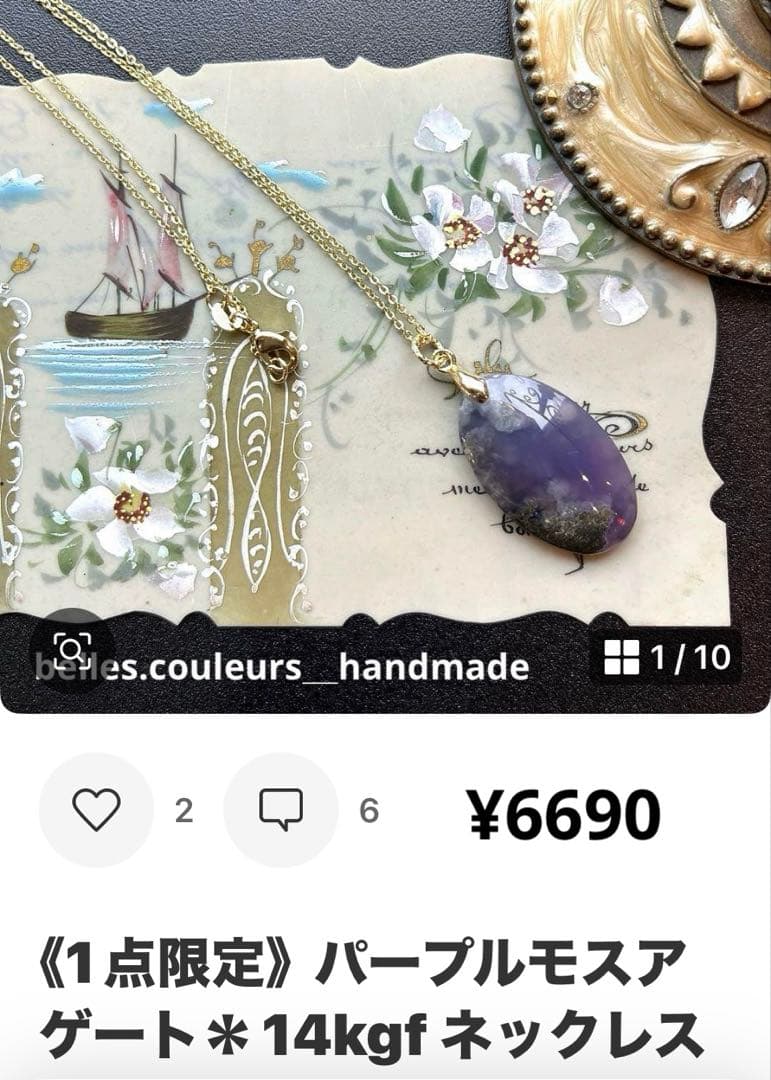The width and height of the screenshot is (771, 1080).
Task: View the necklace product photo fullscreen
Action: coord(385,330)
